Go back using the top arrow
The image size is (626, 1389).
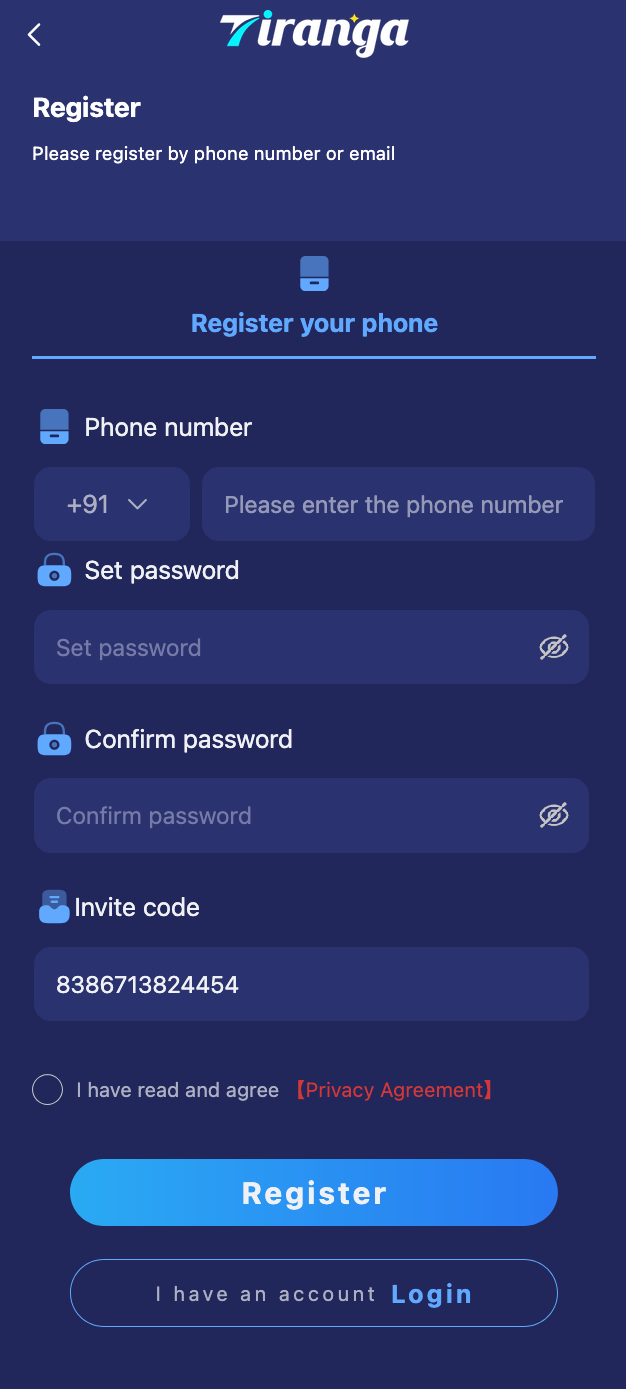tap(34, 35)
